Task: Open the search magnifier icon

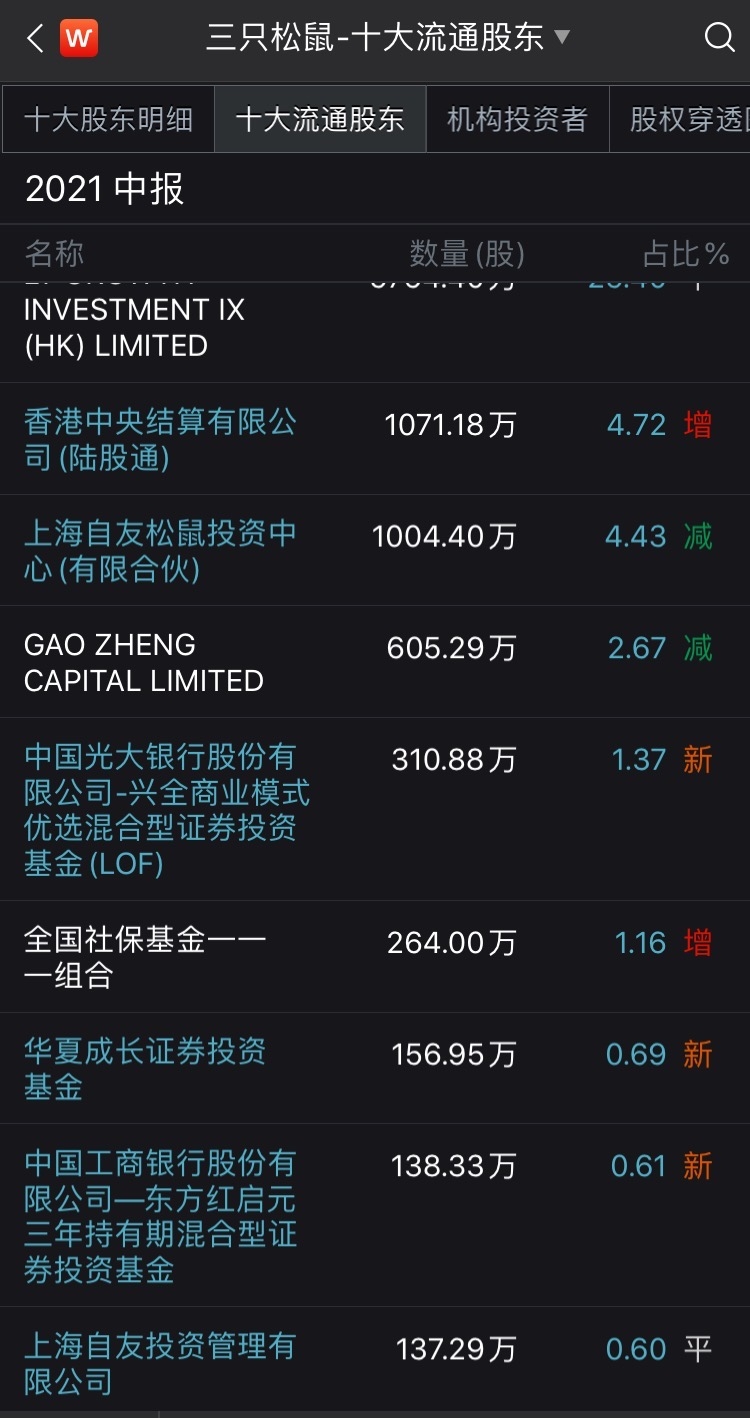Action: click(719, 38)
